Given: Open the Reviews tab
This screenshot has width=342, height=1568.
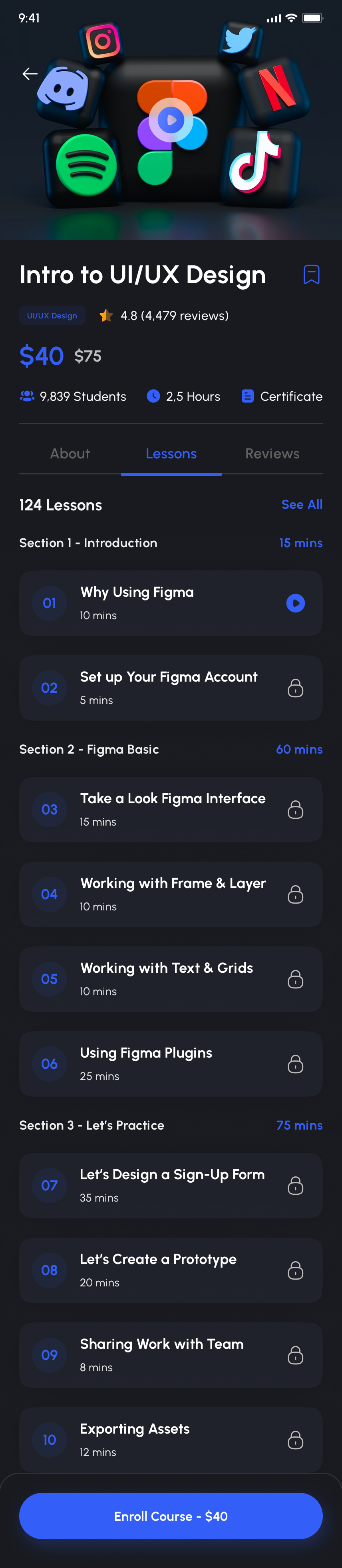Looking at the screenshot, I should (272, 454).
